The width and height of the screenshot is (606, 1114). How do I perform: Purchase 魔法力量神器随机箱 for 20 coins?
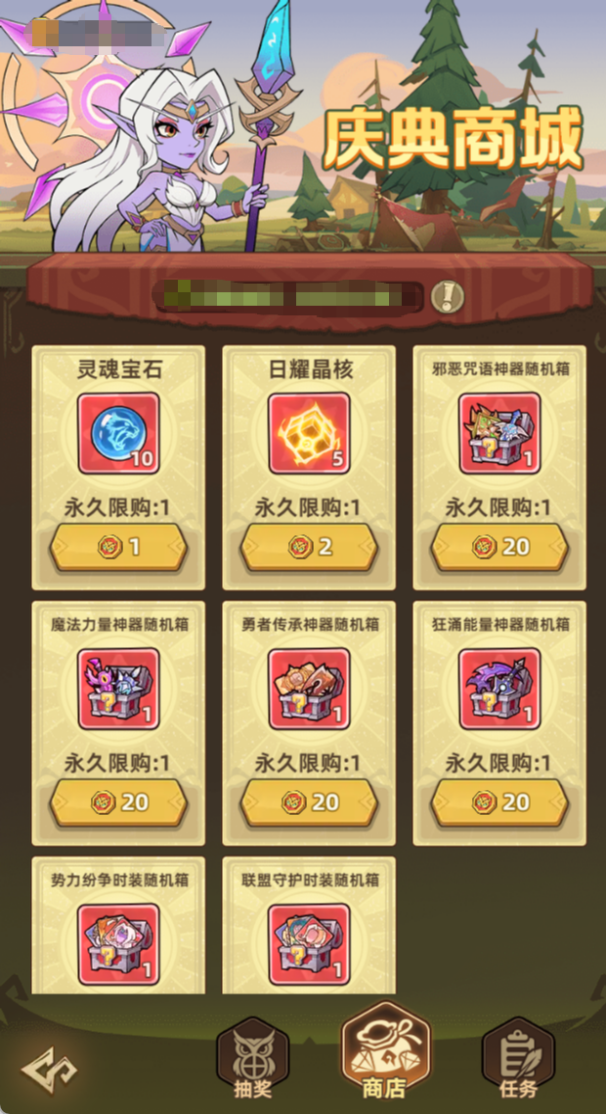(118, 802)
